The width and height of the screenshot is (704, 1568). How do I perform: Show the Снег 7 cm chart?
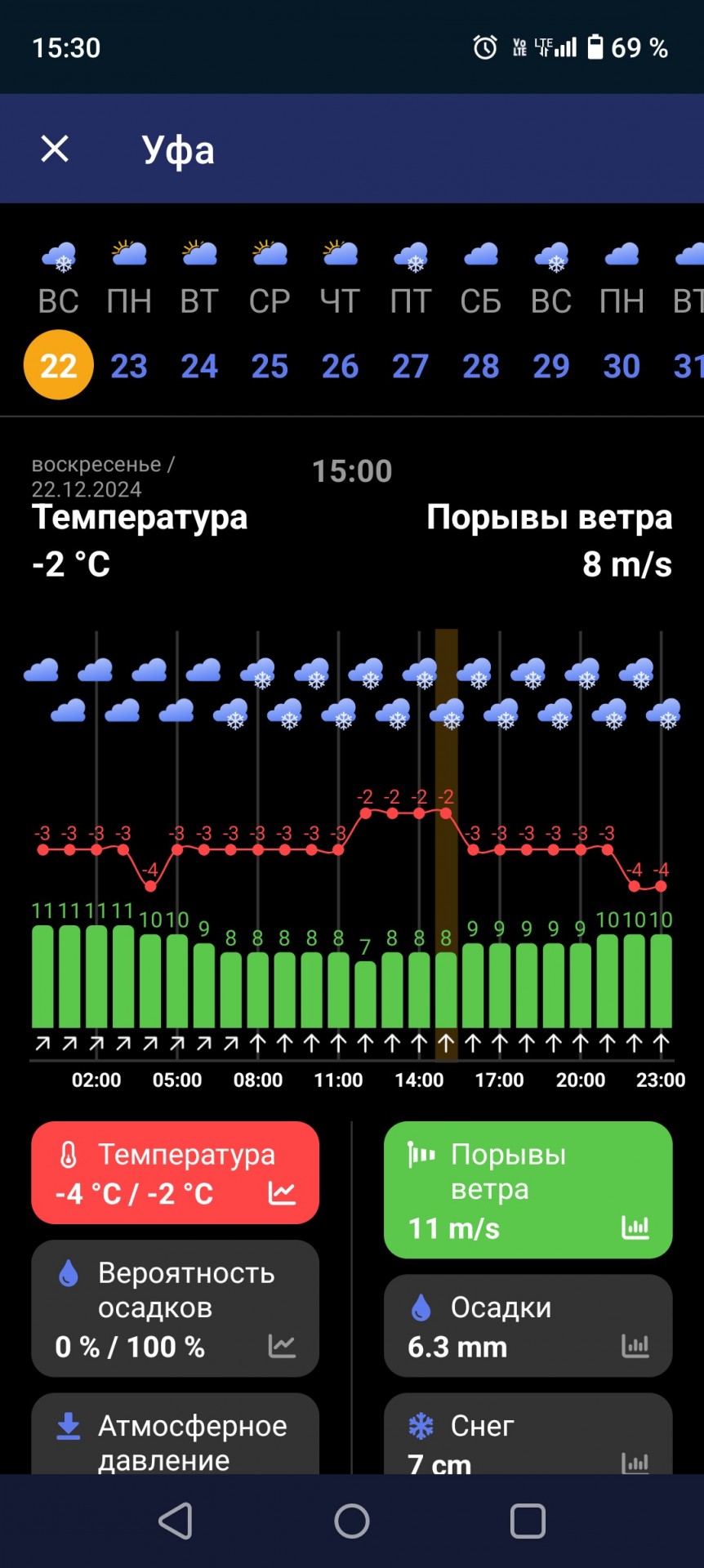click(x=528, y=1434)
